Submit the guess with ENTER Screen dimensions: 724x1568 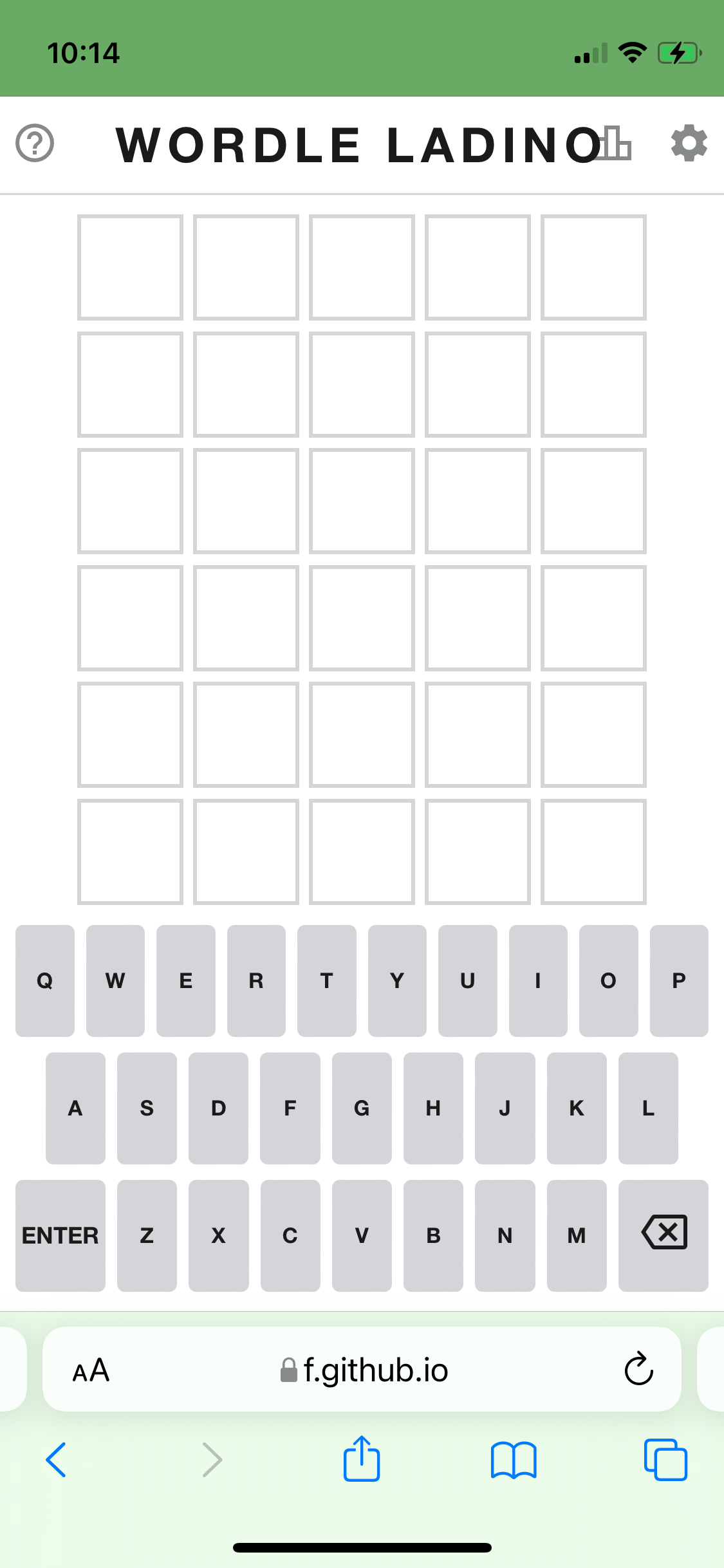pyautogui.click(x=60, y=1235)
